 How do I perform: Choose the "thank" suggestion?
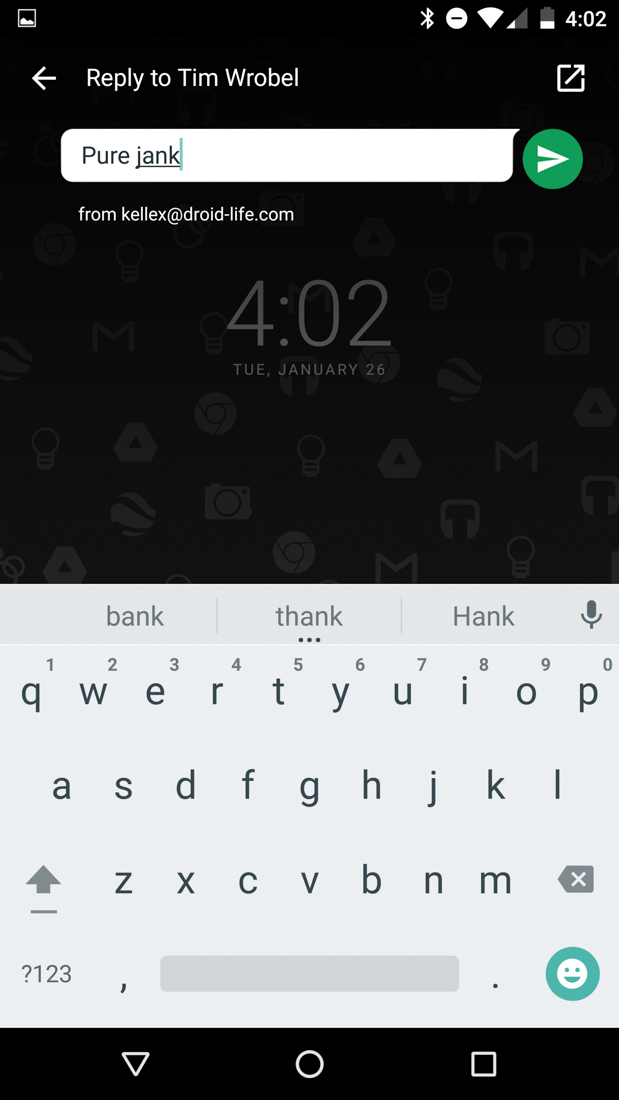[x=309, y=616]
